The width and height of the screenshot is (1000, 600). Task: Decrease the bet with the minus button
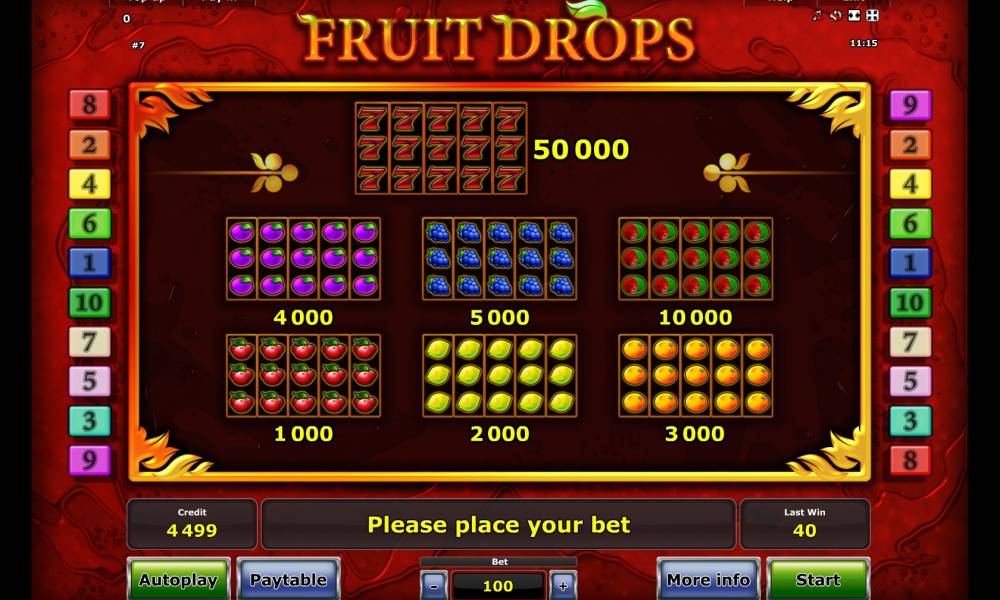[x=433, y=586]
